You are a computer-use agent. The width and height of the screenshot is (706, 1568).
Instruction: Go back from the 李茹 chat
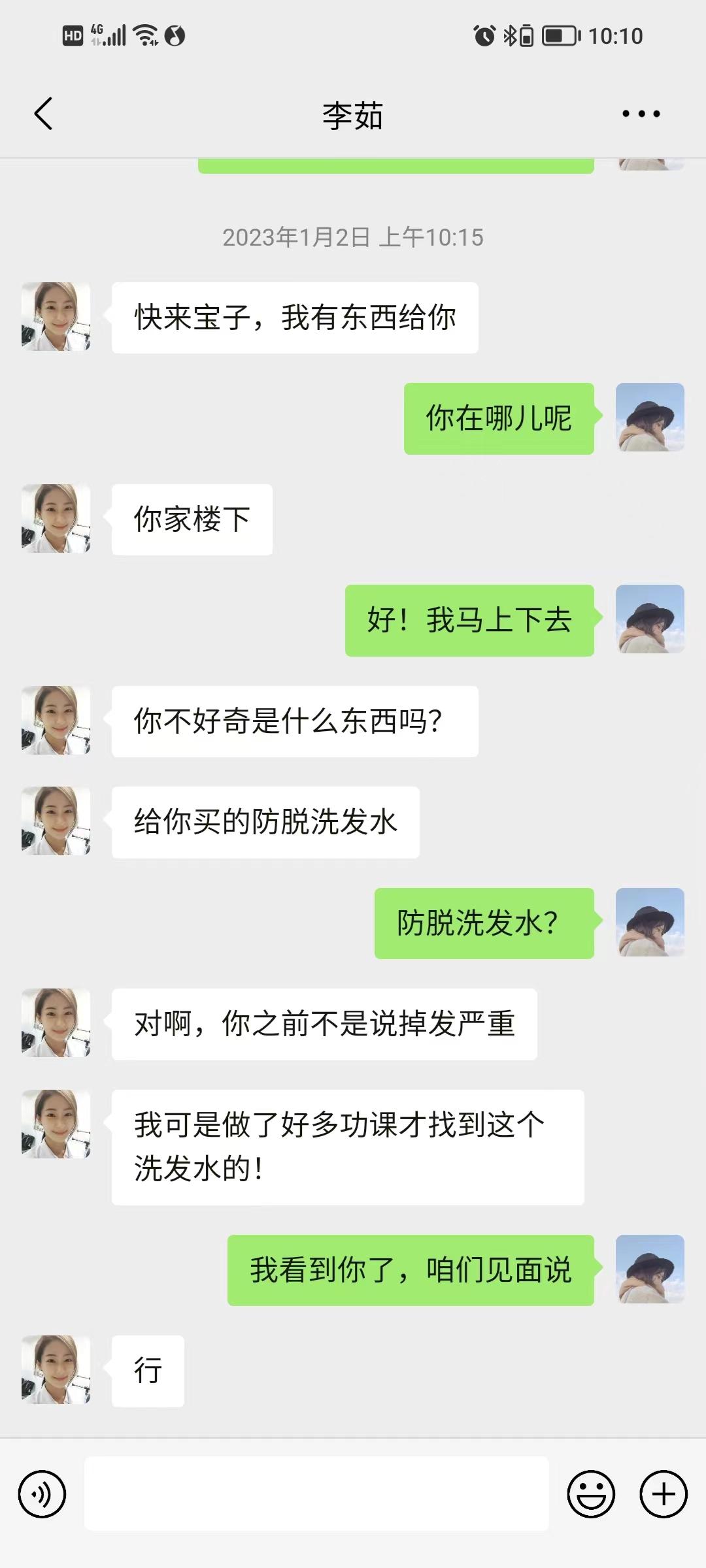point(43,114)
